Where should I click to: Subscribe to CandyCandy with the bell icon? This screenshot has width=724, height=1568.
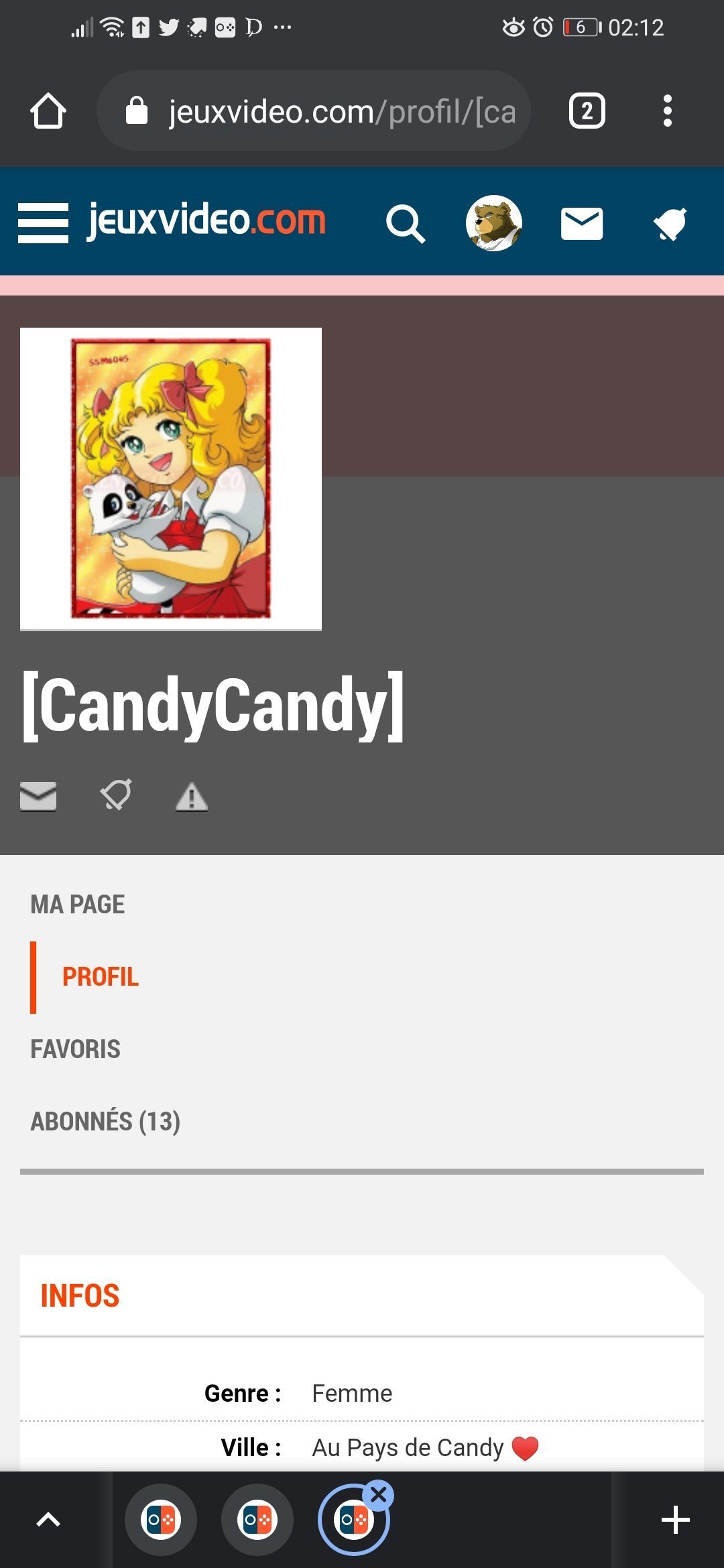(x=115, y=795)
